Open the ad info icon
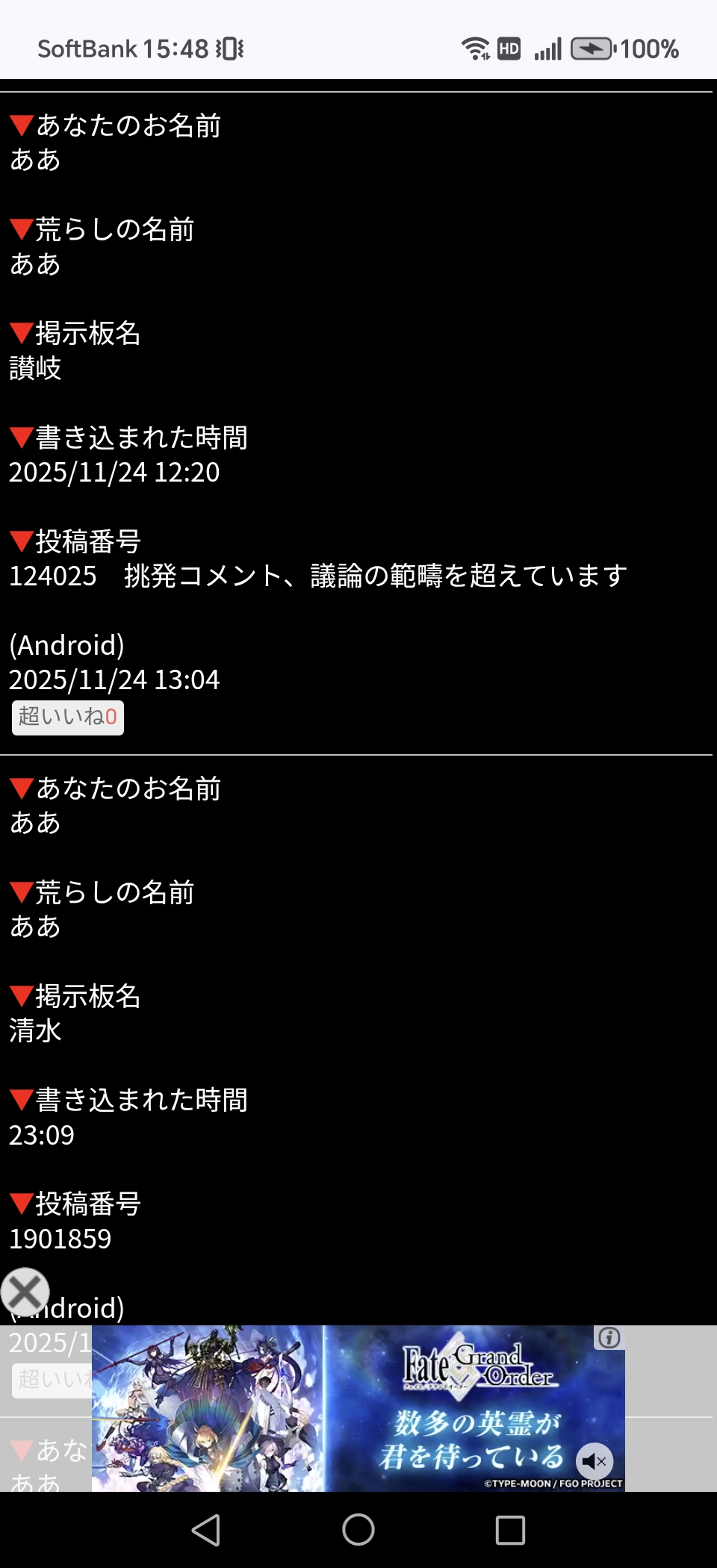Image resolution: width=717 pixels, height=1568 pixels. click(x=609, y=1338)
